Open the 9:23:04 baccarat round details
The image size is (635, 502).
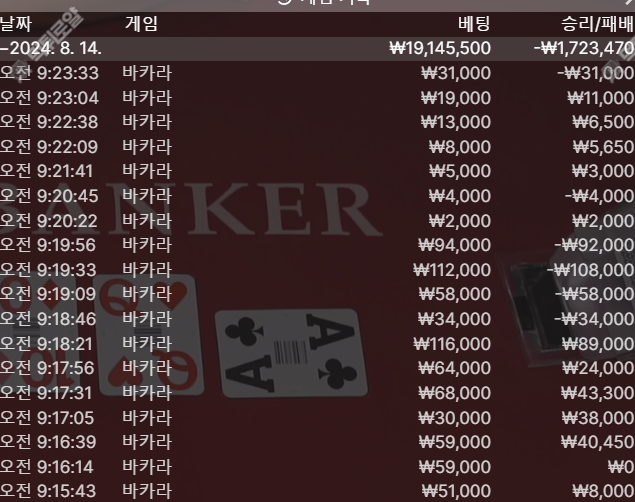click(317, 97)
